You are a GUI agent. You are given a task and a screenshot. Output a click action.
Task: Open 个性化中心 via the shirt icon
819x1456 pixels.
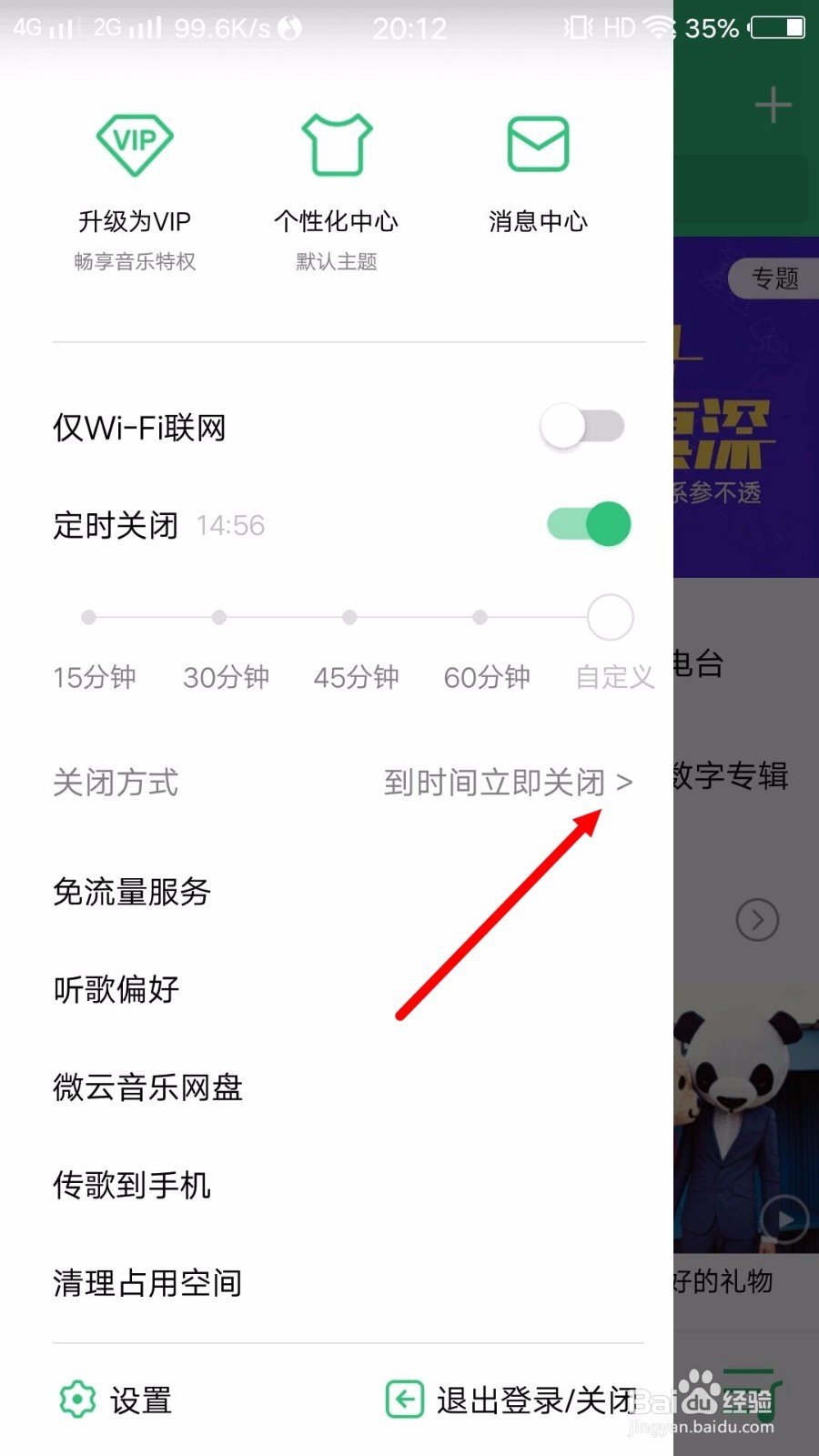pyautogui.click(x=336, y=144)
